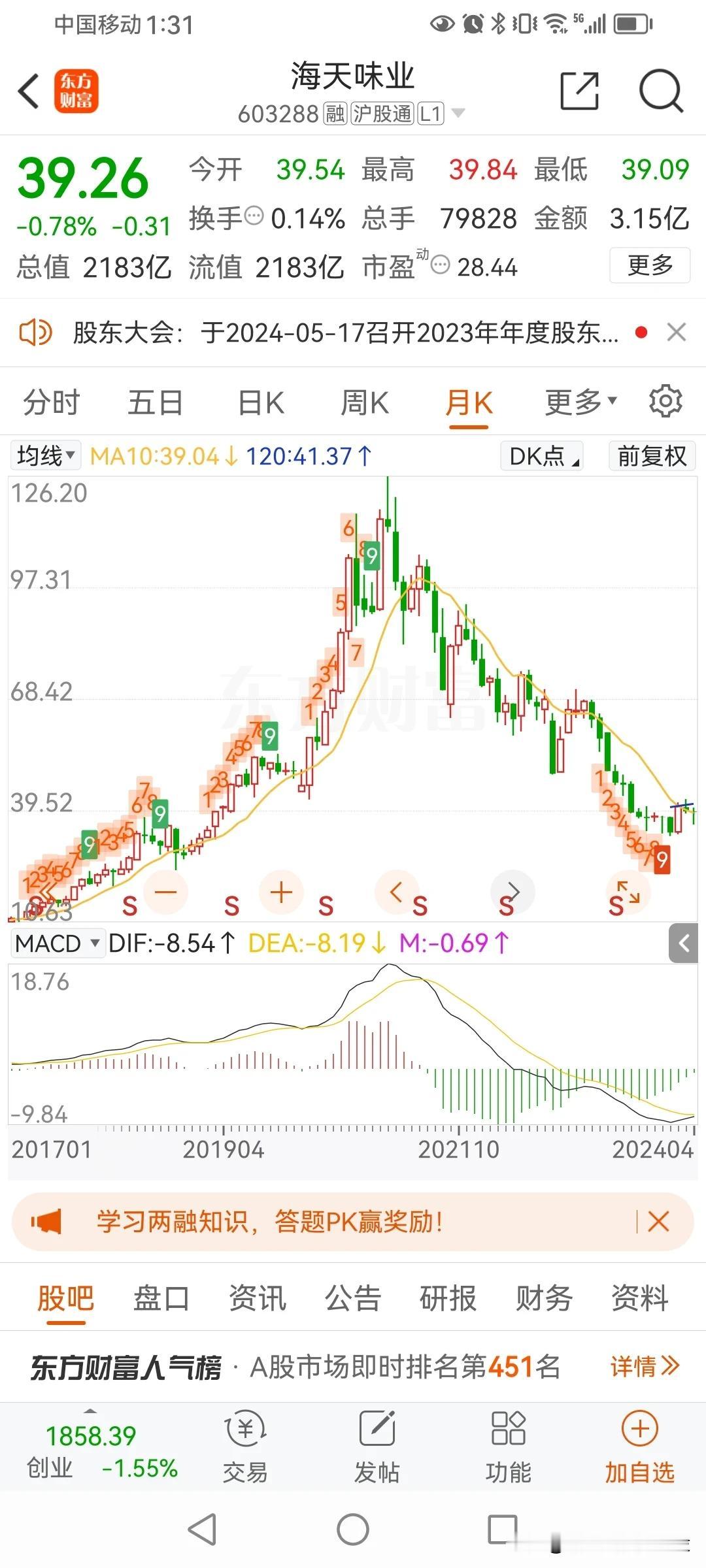Close the 两融知识 promo banner
This screenshot has height=1568, width=706.
658,1221
